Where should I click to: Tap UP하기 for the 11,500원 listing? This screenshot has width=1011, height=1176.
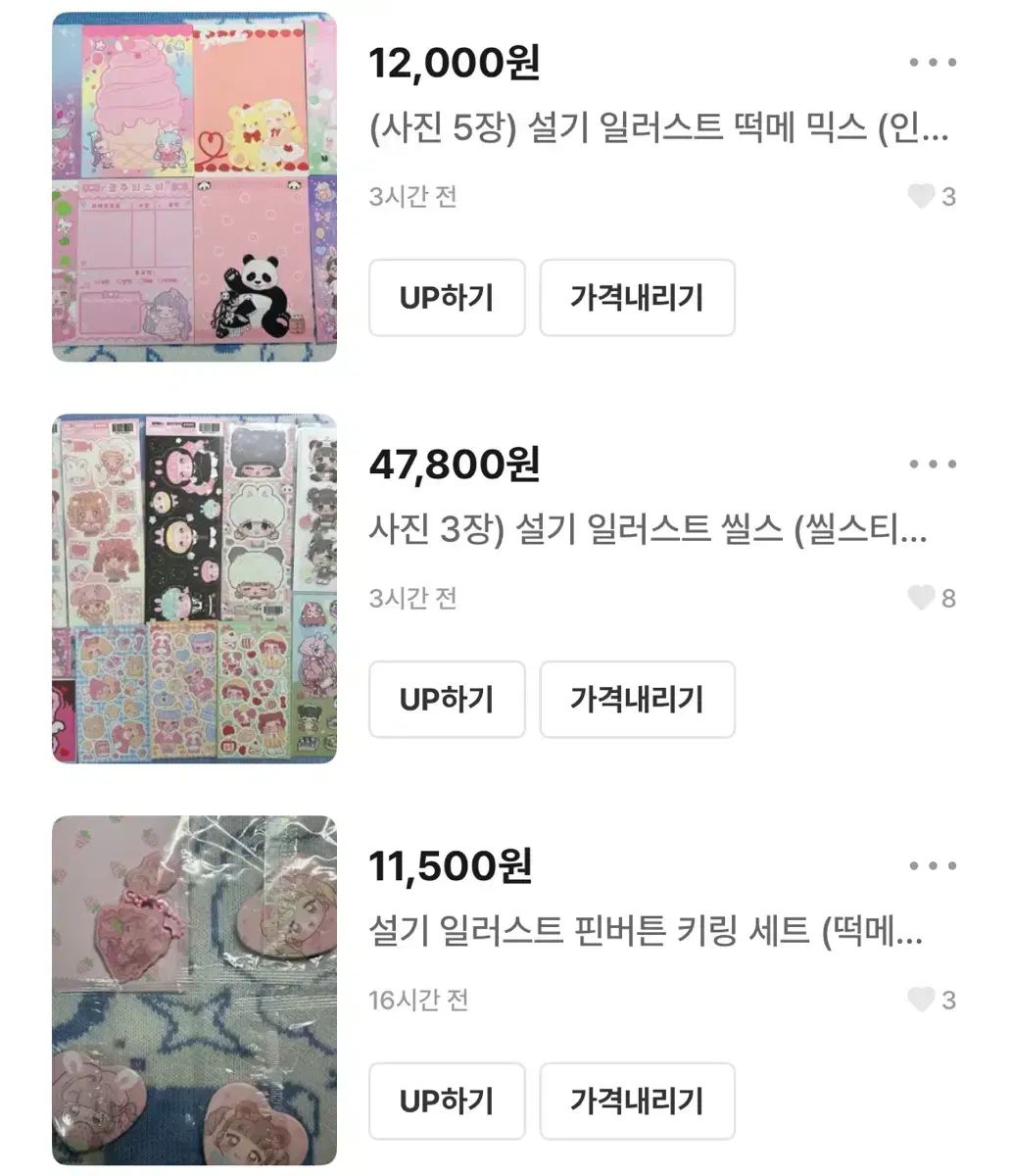coord(447,1101)
